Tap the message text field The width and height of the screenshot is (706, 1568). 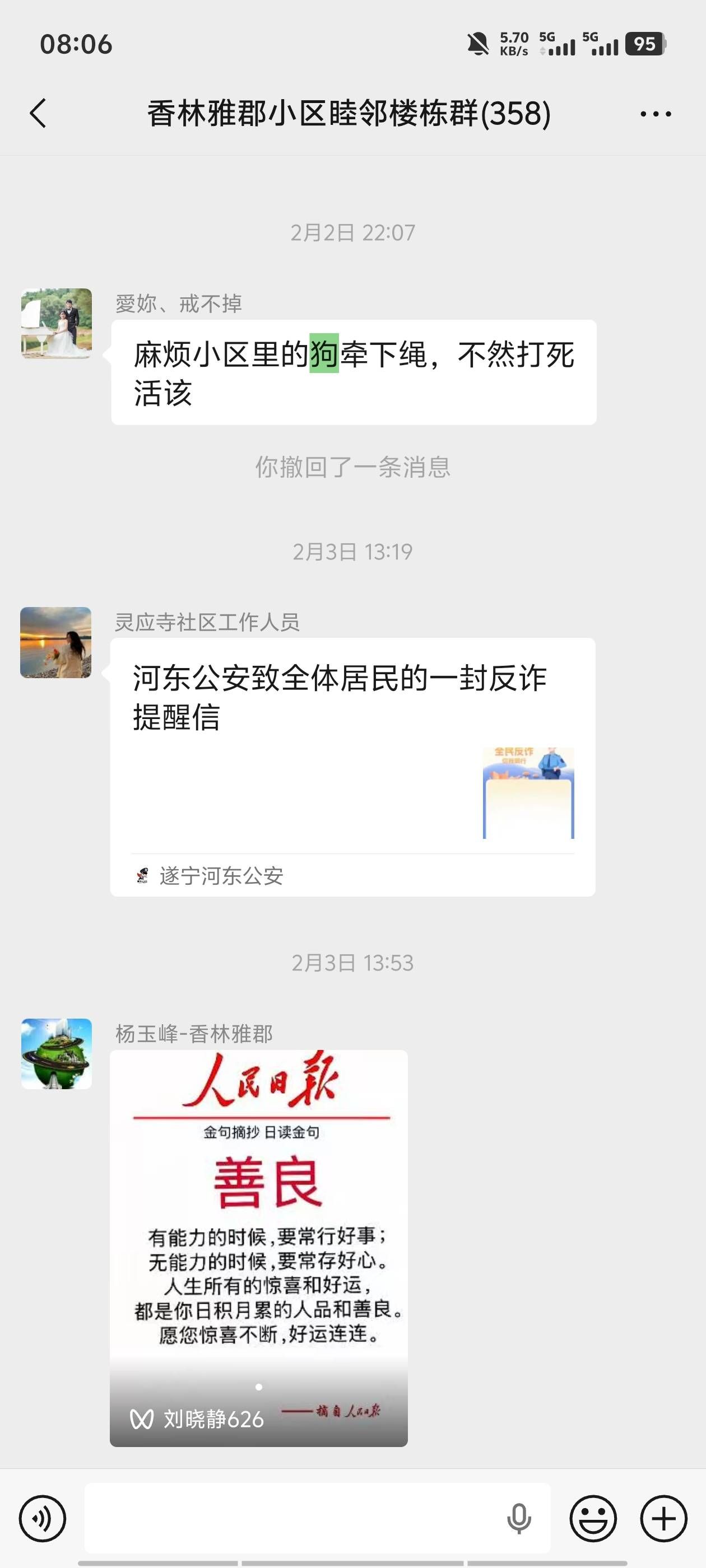point(292,1518)
